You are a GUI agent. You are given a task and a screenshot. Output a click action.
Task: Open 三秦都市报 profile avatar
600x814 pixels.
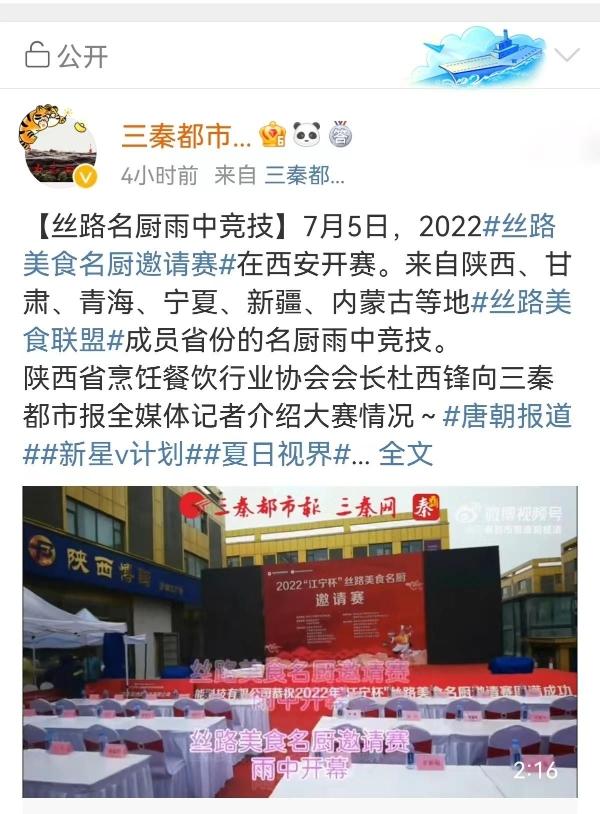click(x=59, y=147)
